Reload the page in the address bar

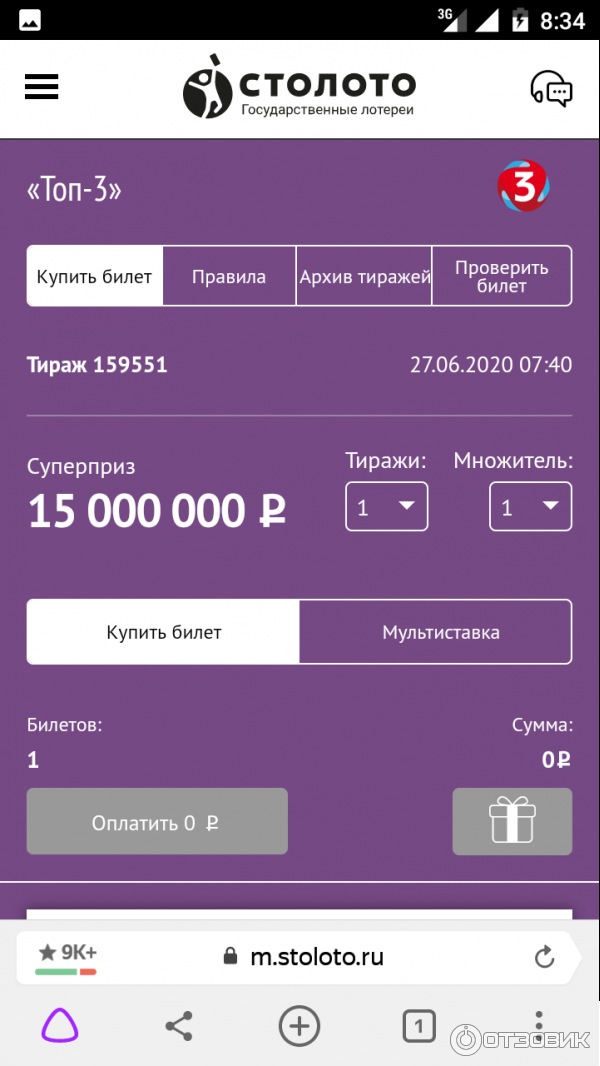tap(544, 957)
